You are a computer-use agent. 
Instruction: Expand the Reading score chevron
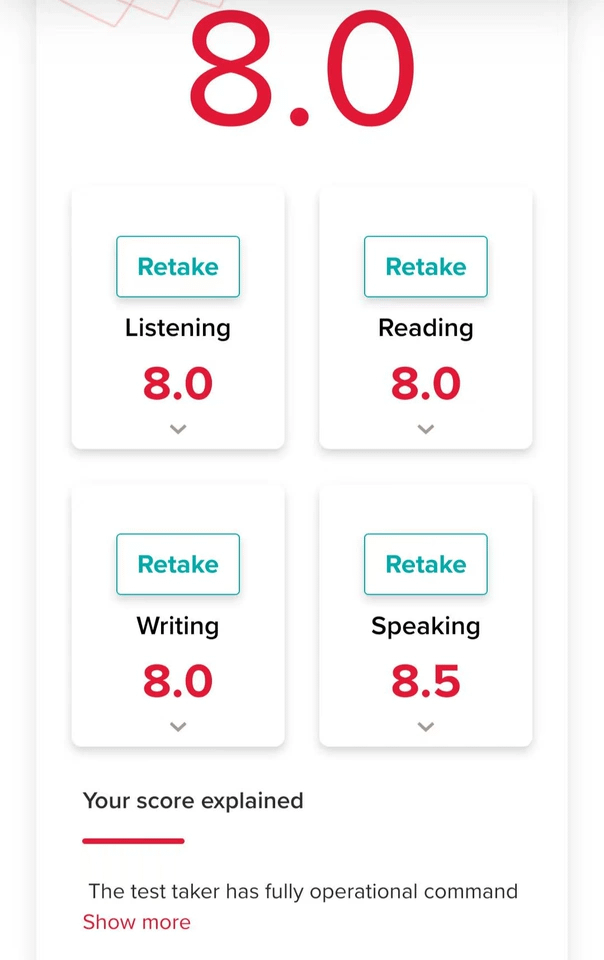coord(426,429)
